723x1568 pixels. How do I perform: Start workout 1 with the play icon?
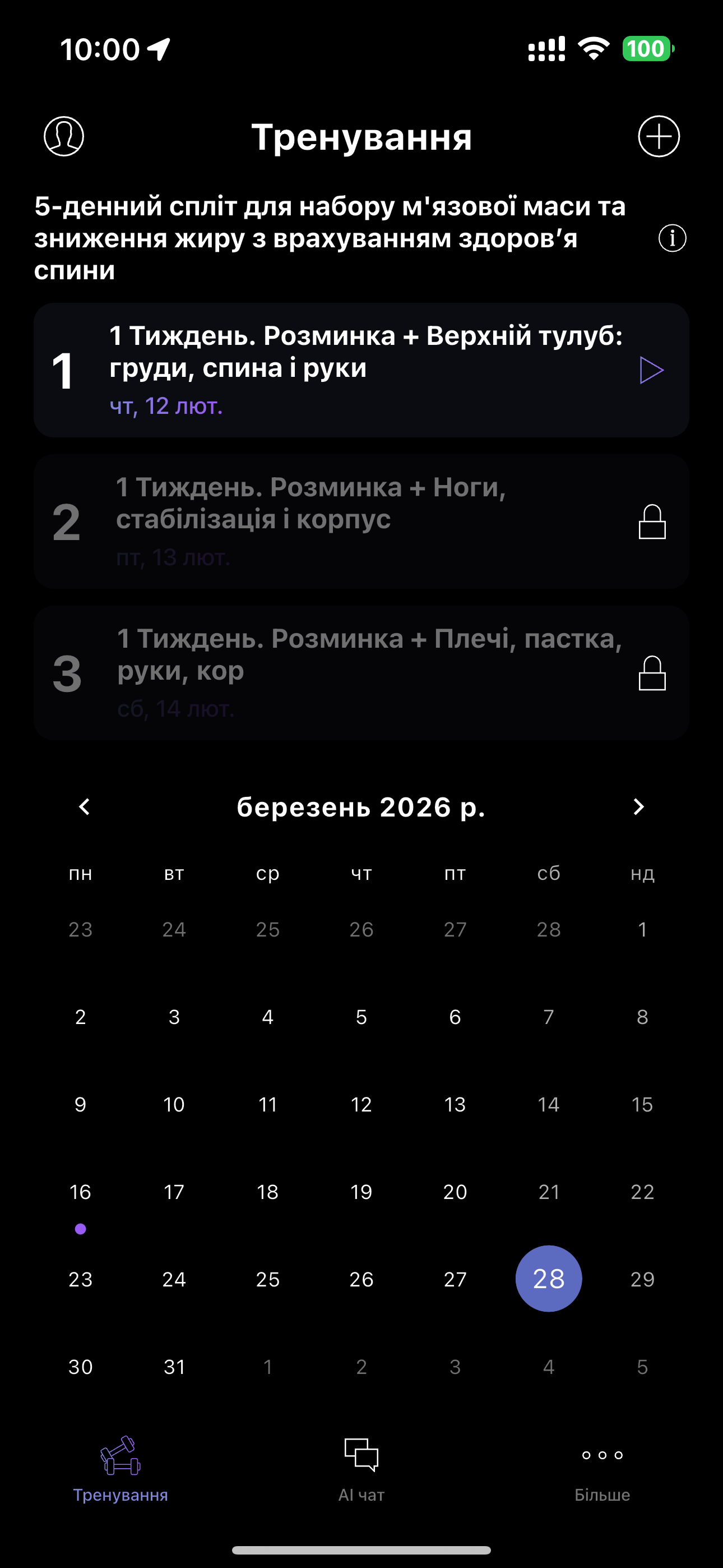[x=652, y=369]
